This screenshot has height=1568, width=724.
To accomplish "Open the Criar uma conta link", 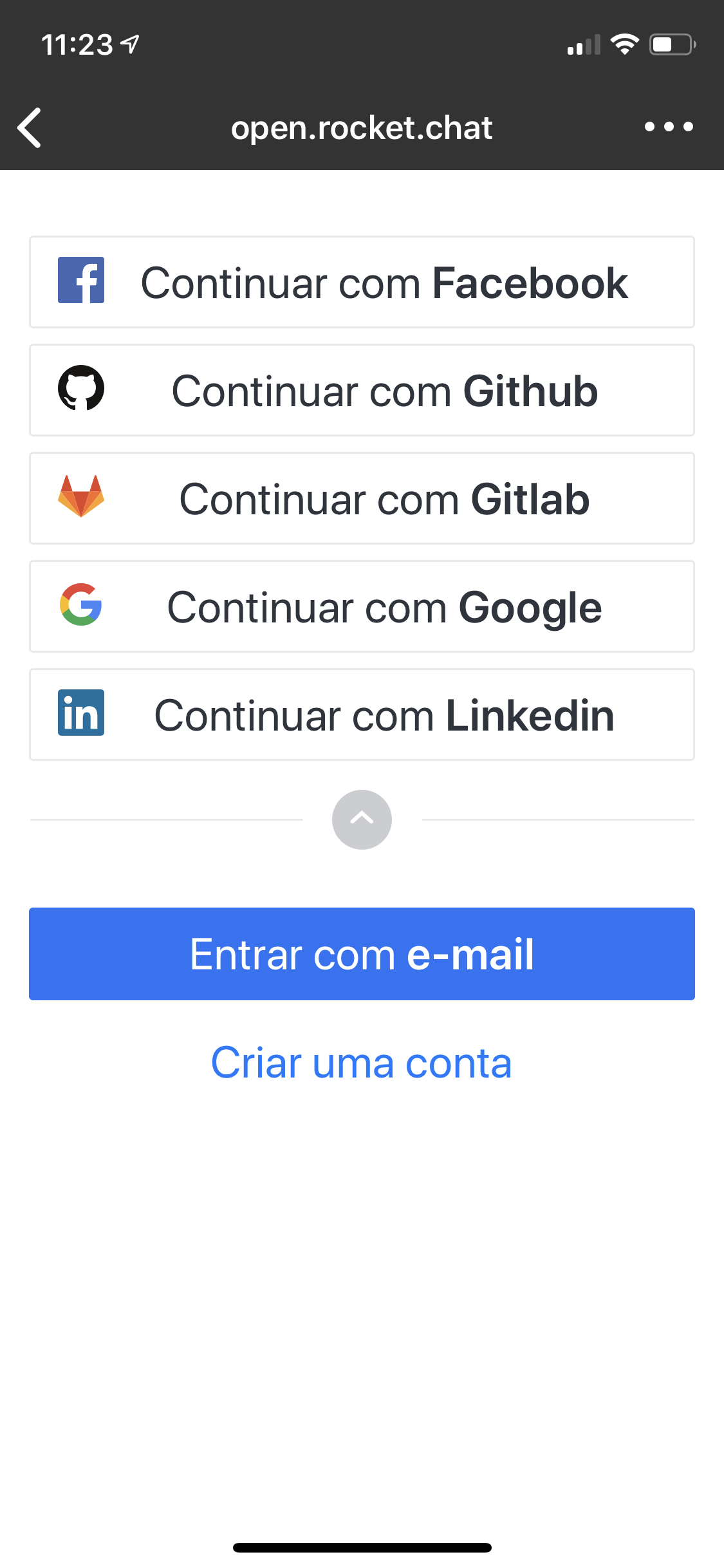I will [362, 1063].
